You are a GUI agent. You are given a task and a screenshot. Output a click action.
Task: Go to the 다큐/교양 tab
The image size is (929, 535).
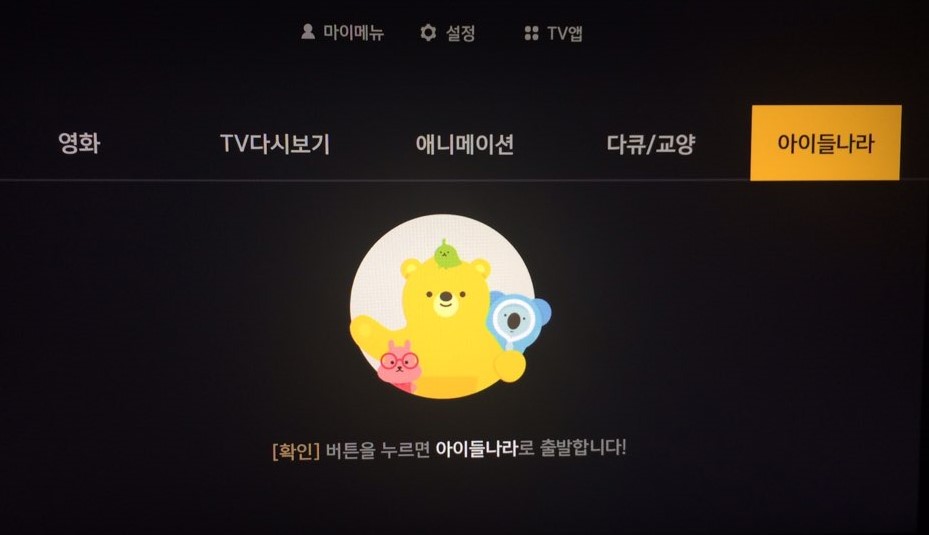click(x=651, y=144)
